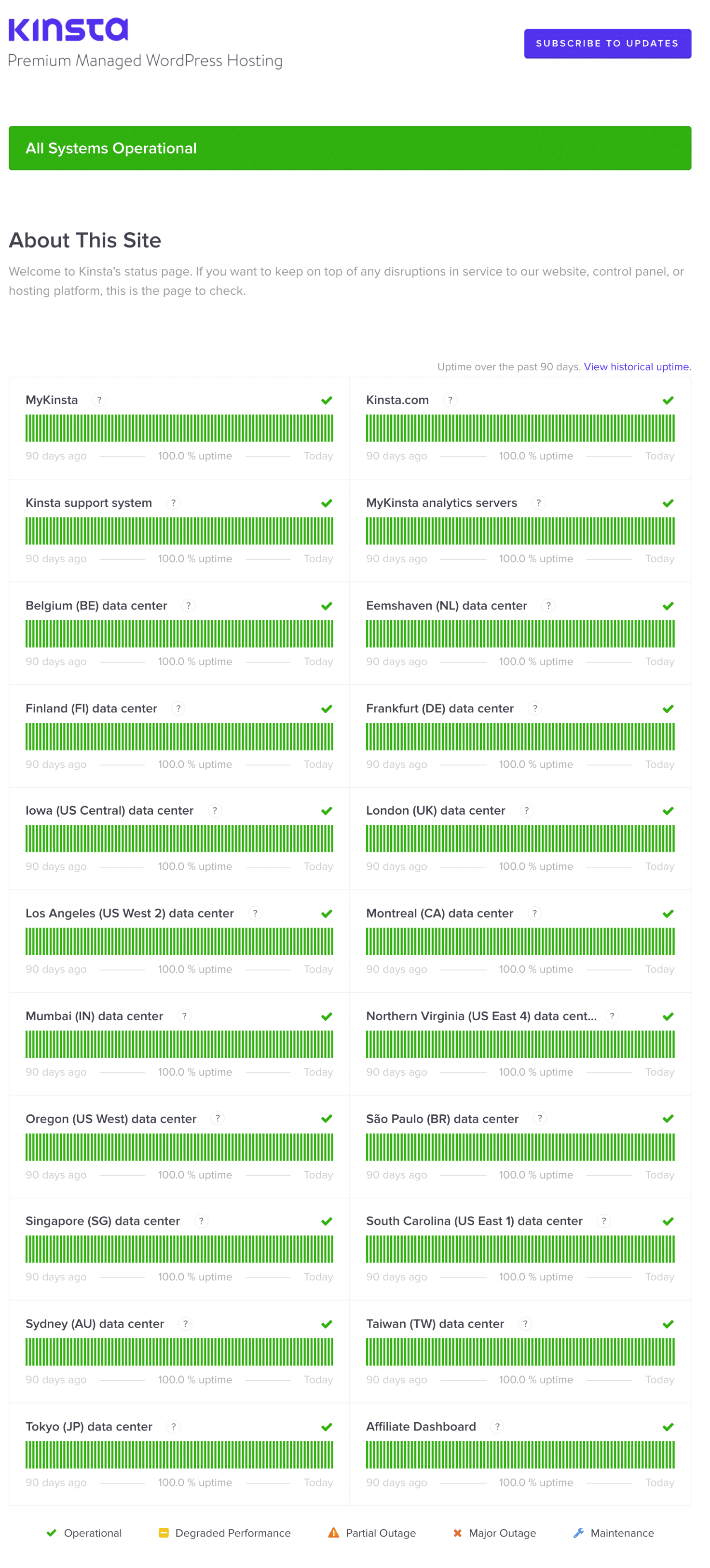
Task: Show info for Belgium (BE) data center
Action: 188,606
